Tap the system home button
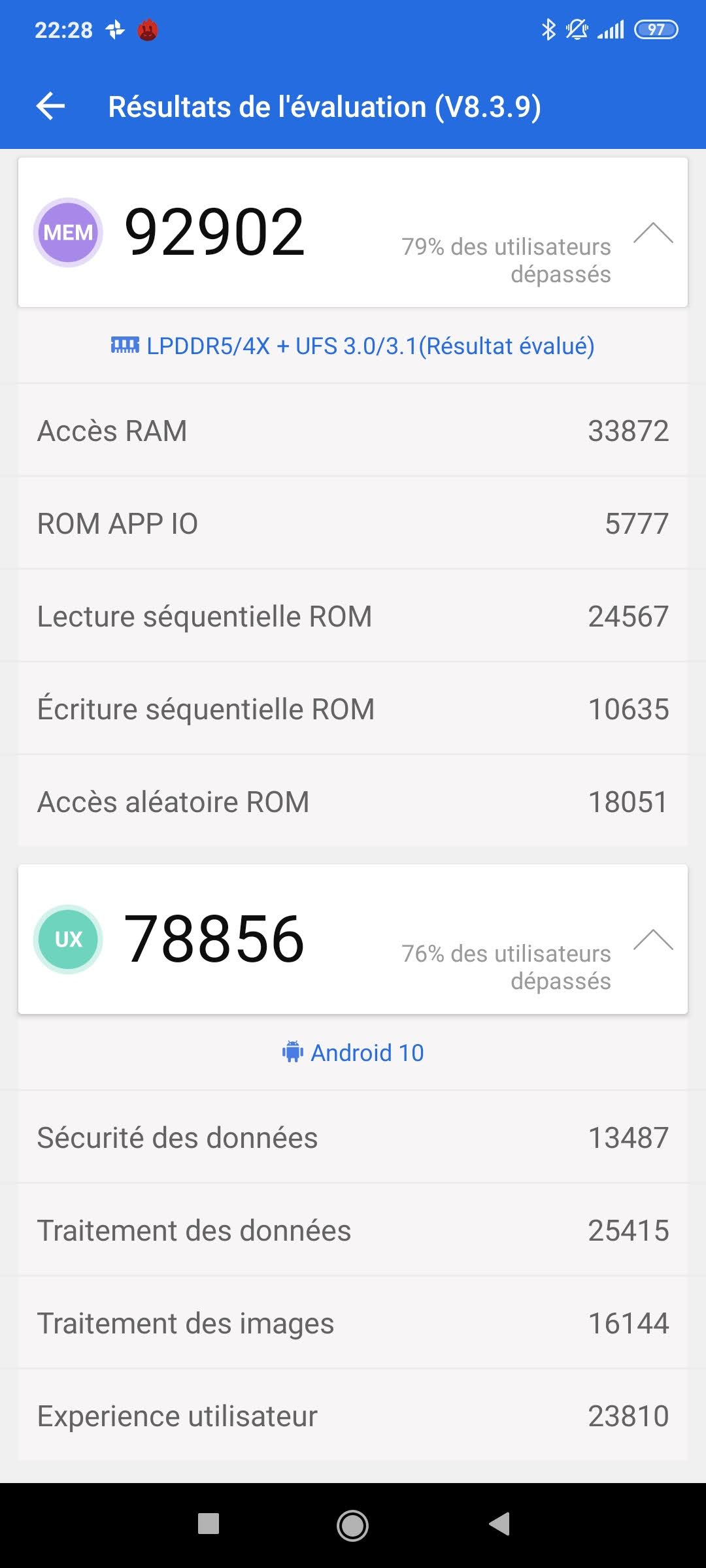 (352, 1526)
